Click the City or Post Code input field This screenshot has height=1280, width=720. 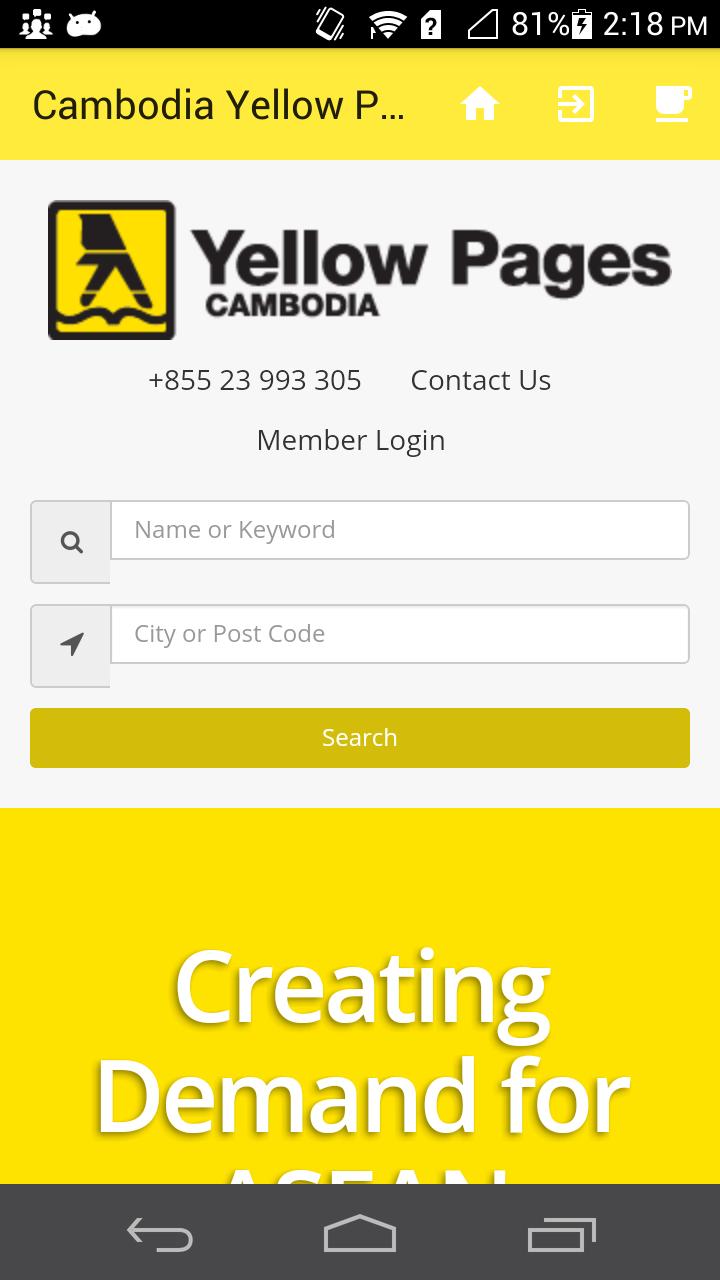[400, 633]
